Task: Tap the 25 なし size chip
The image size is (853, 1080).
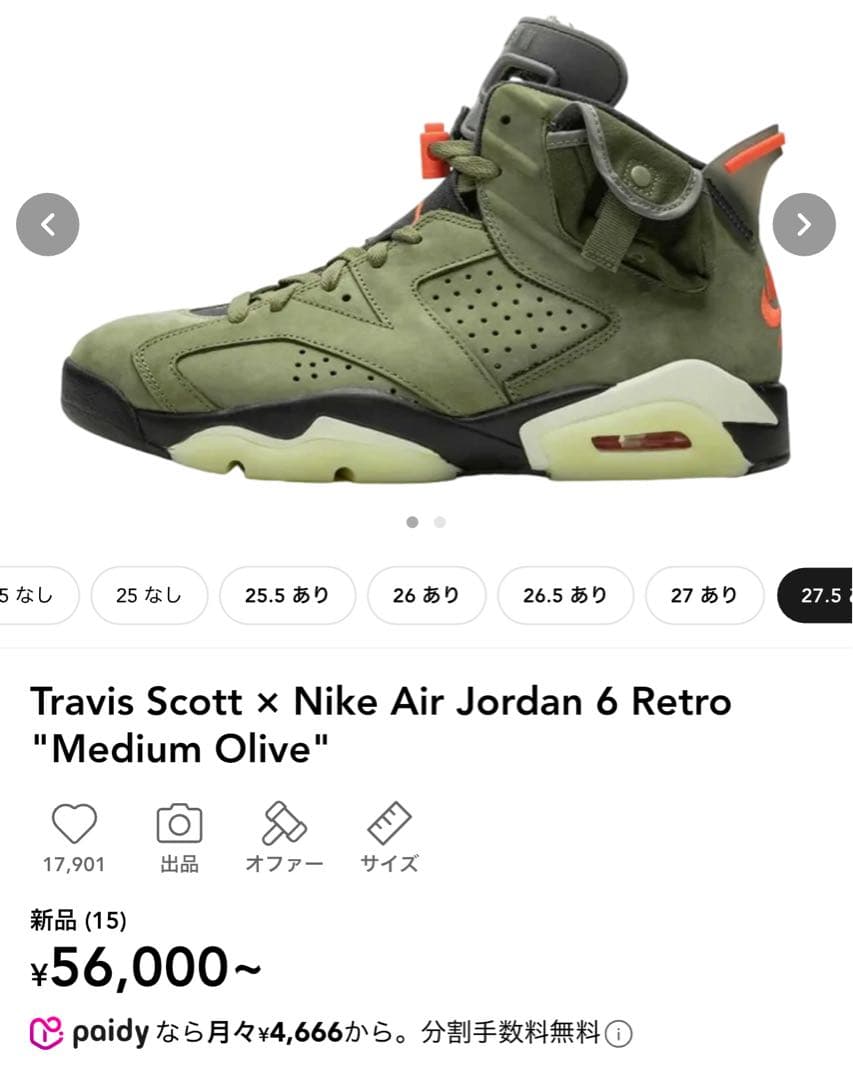Action: (149, 595)
